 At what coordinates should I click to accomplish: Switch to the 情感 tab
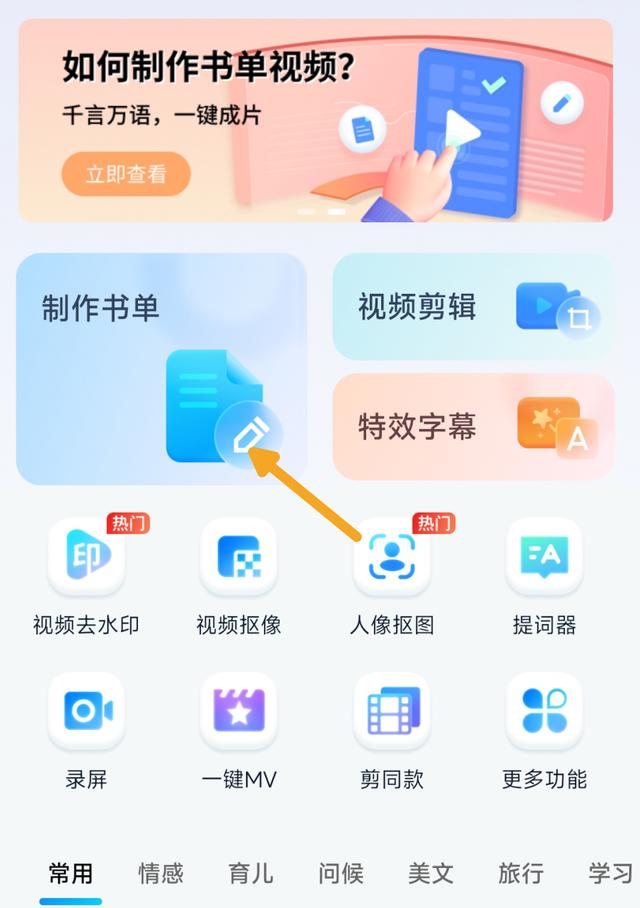160,873
